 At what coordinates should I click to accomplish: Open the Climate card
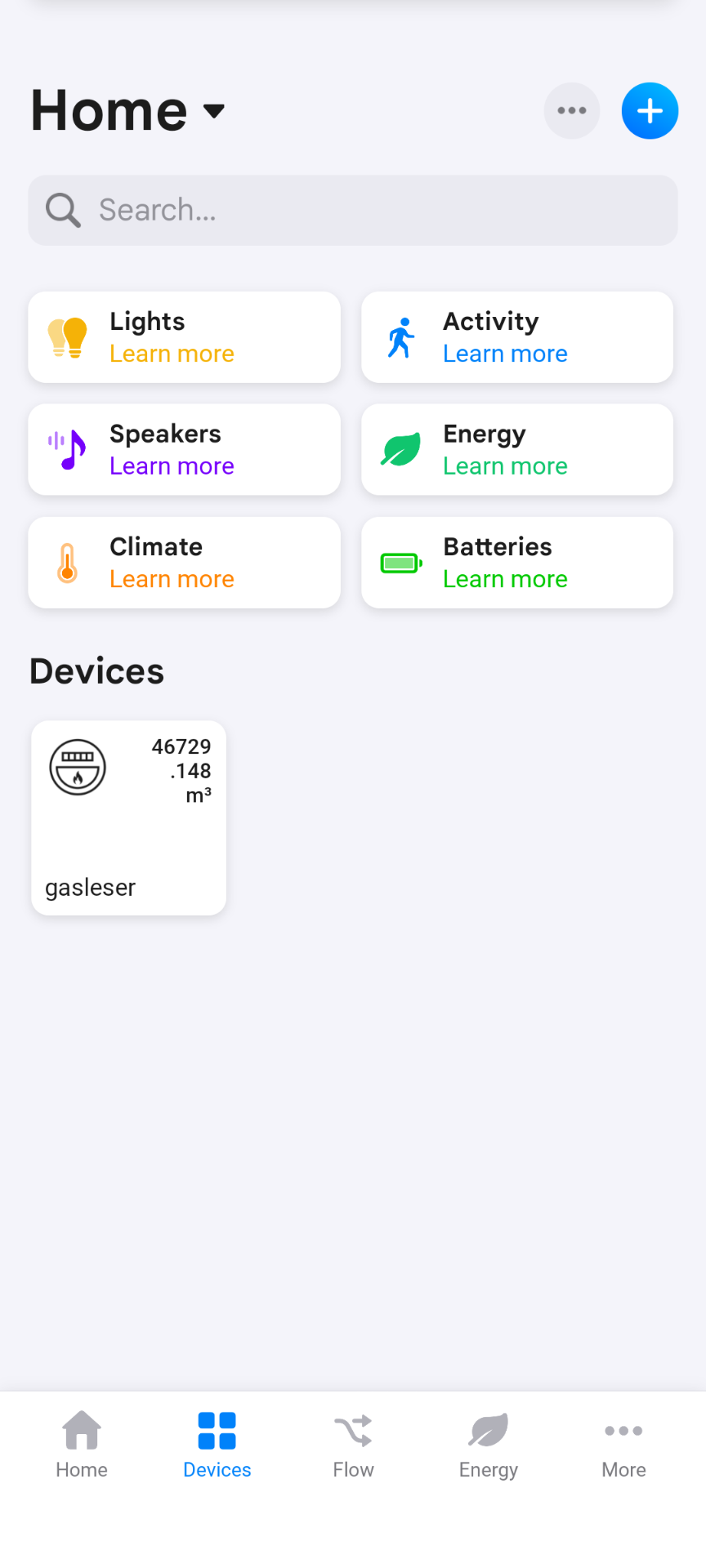click(184, 563)
